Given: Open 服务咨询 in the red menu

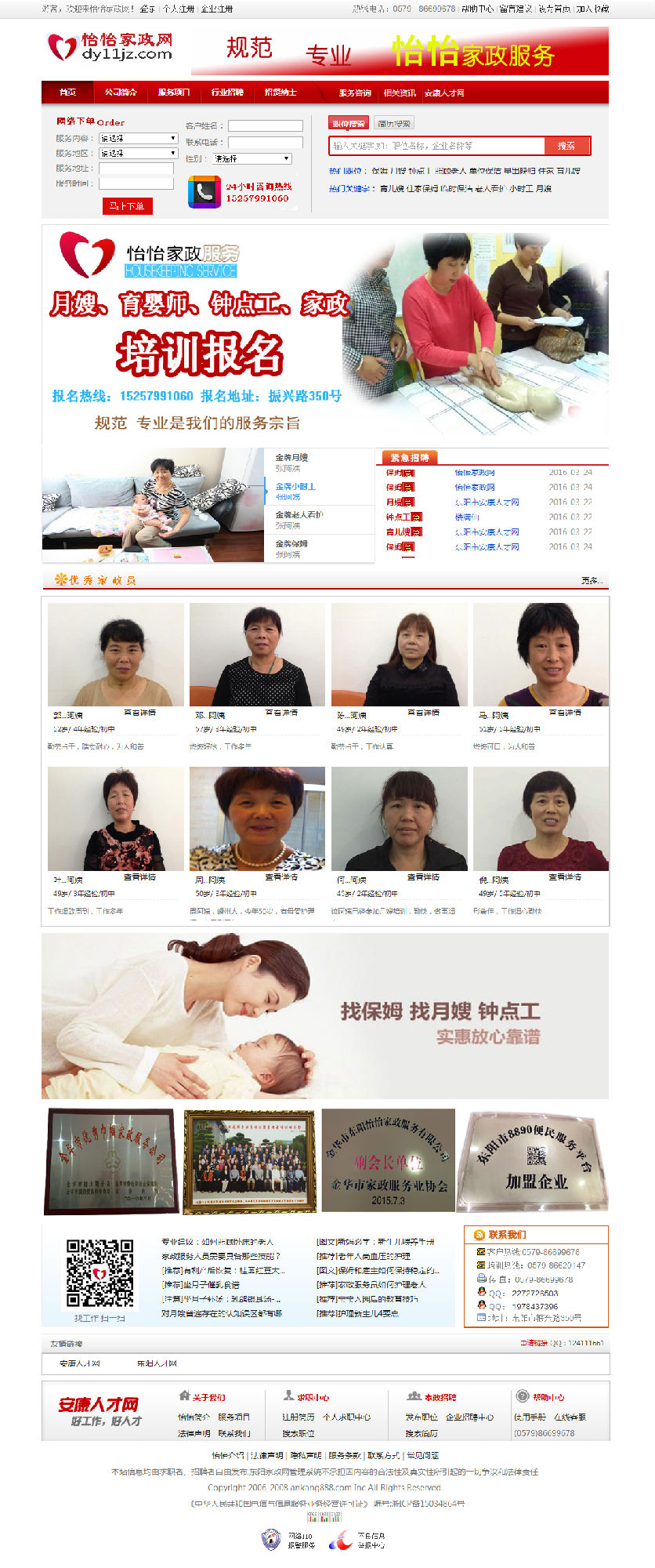Looking at the screenshot, I should [355, 93].
